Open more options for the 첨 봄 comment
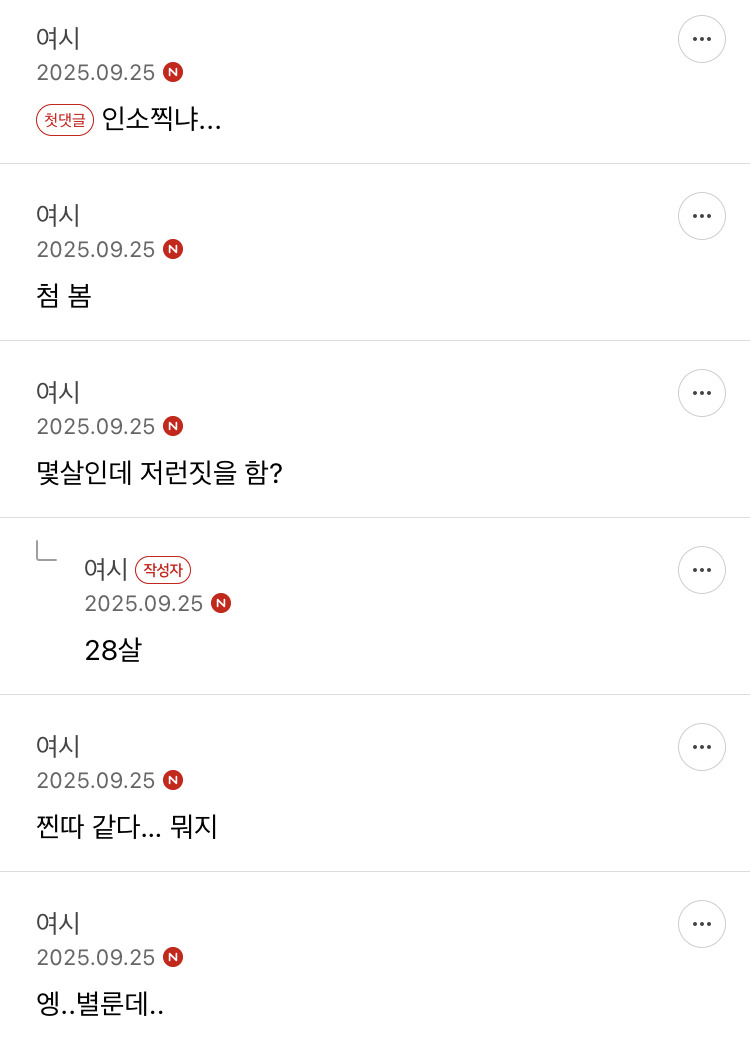The height and width of the screenshot is (1037, 750). tap(702, 216)
